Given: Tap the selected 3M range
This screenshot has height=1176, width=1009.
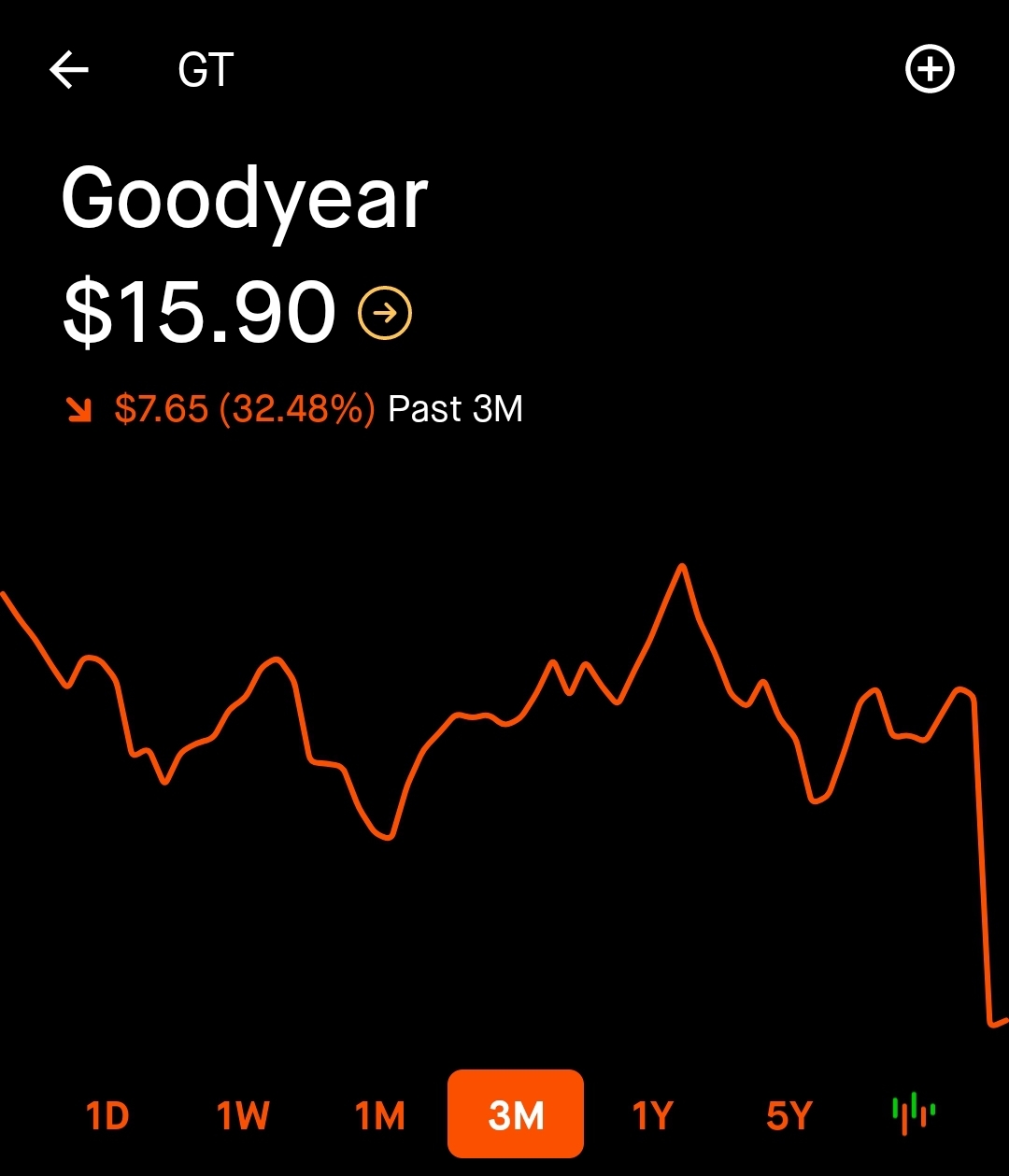Looking at the screenshot, I should 516,1113.
